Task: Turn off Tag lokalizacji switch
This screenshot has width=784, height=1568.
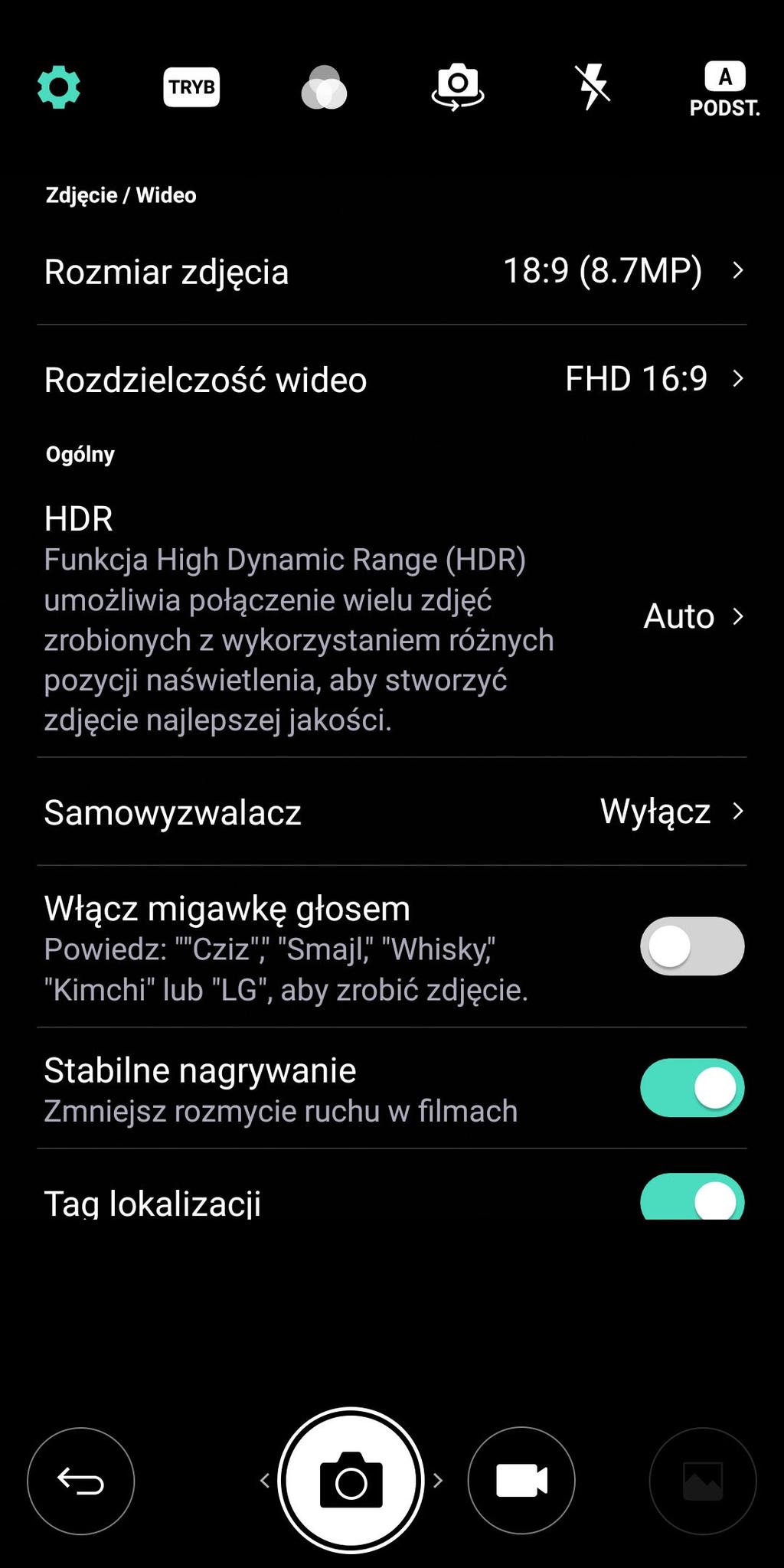Action: tap(692, 1197)
